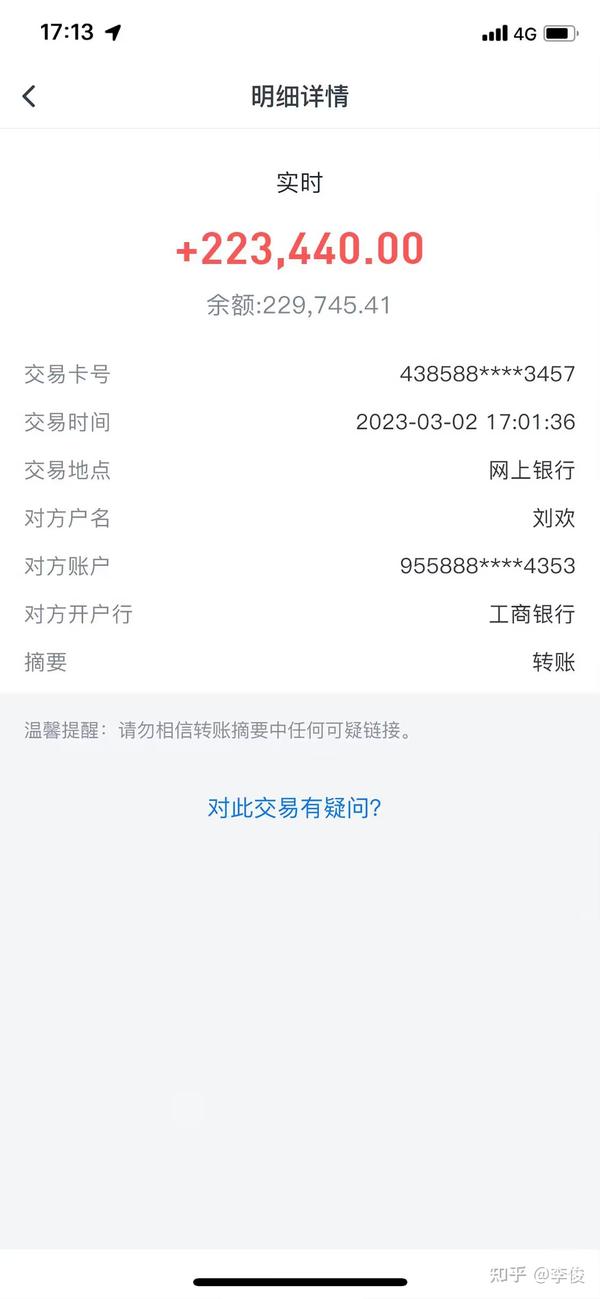Open the 对此交易有疑问? link
Image resolution: width=600 pixels, height=1299 pixels.
(294, 808)
